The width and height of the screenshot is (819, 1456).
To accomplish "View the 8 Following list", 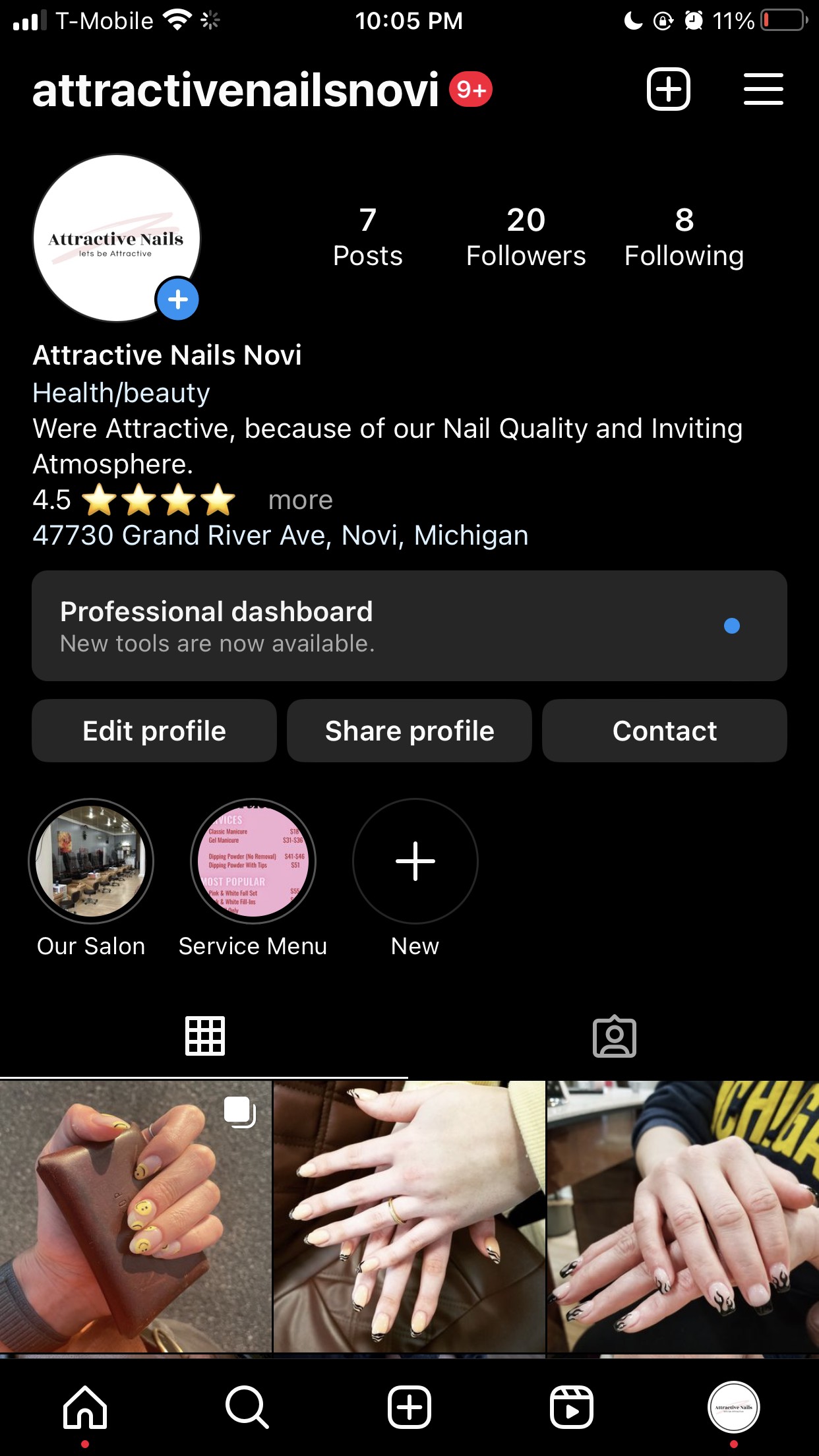I will pyautogui.click(x=684, y=237).
